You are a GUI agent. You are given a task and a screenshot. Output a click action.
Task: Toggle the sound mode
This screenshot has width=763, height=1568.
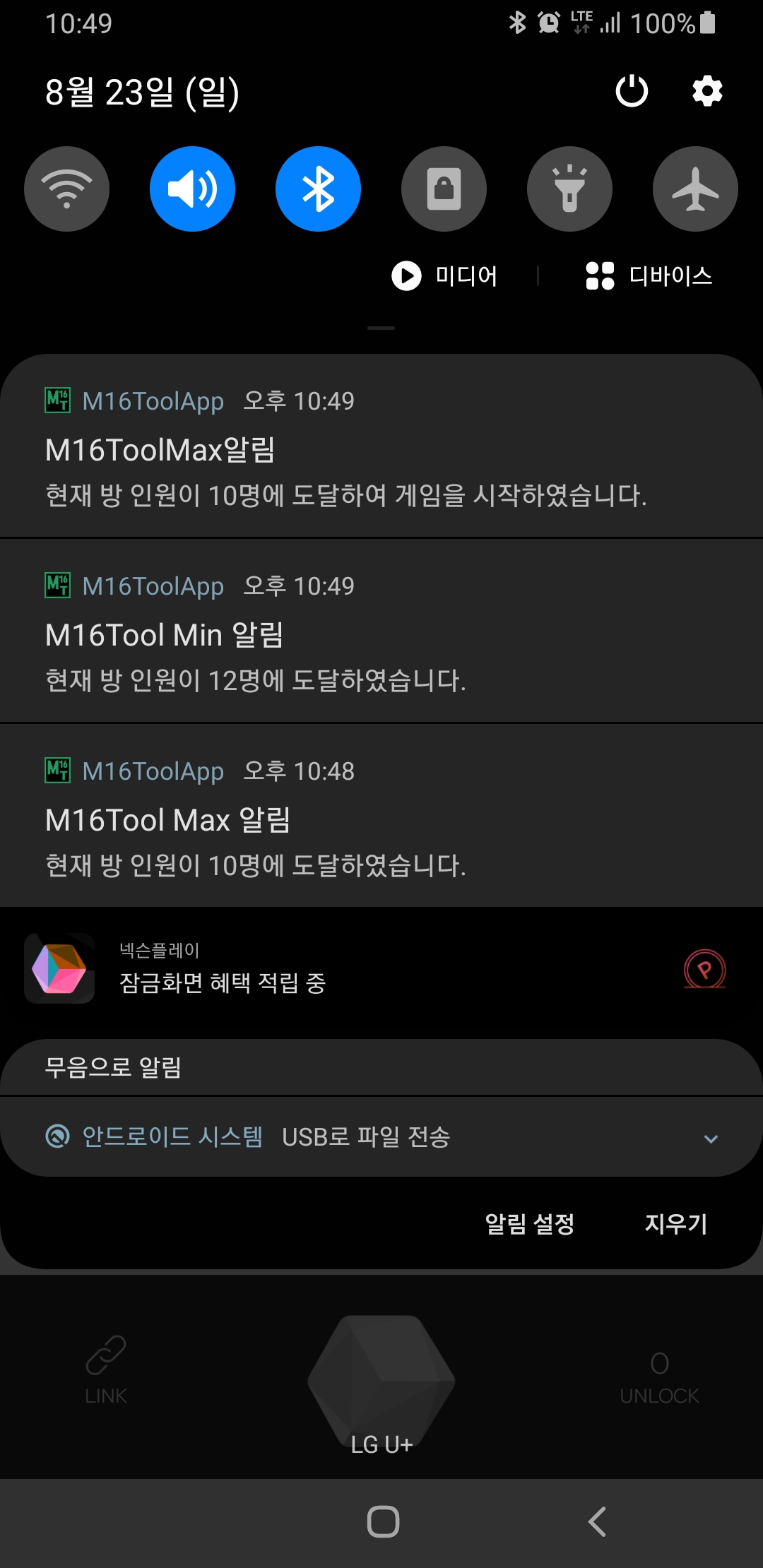coord(192,189)
